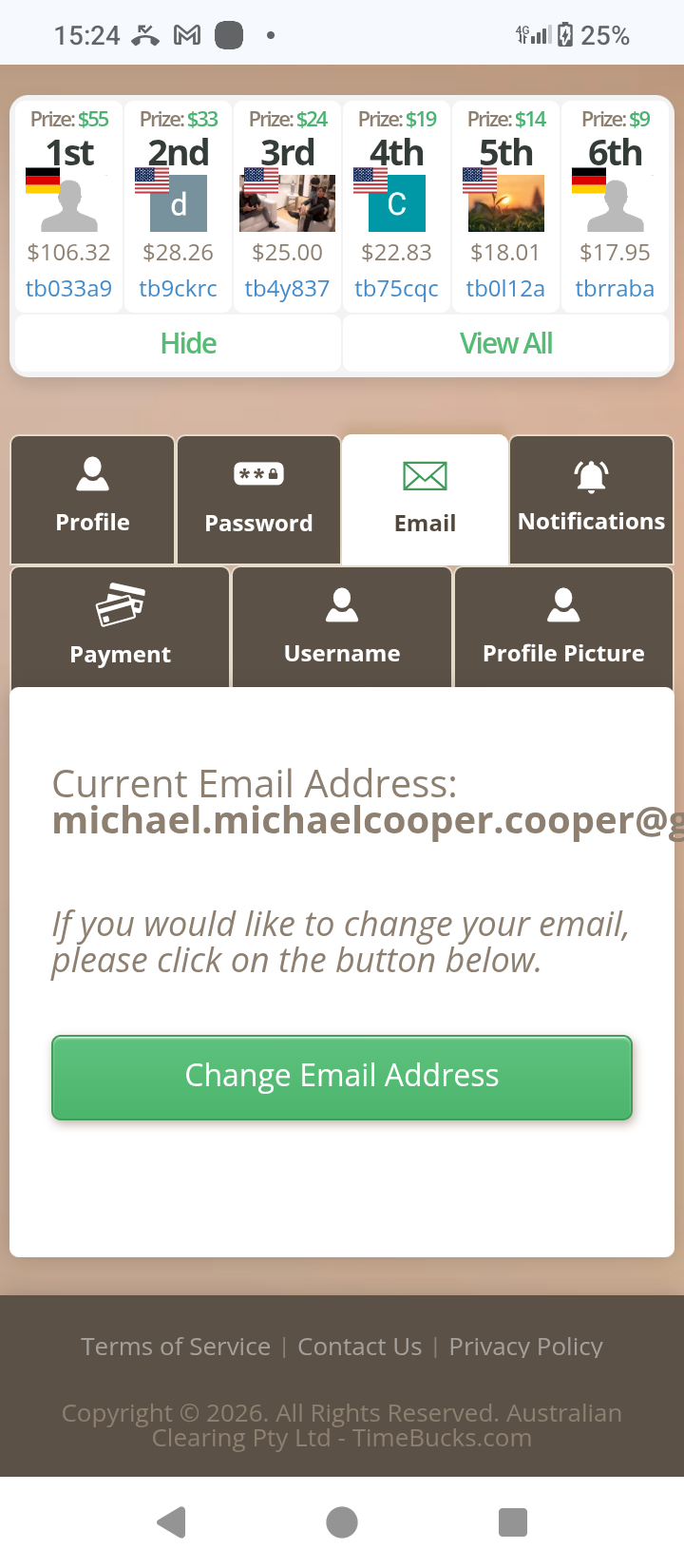Go to the Notifications tab
This screenshot has height=1568, width=684.
tap(591, 500)
